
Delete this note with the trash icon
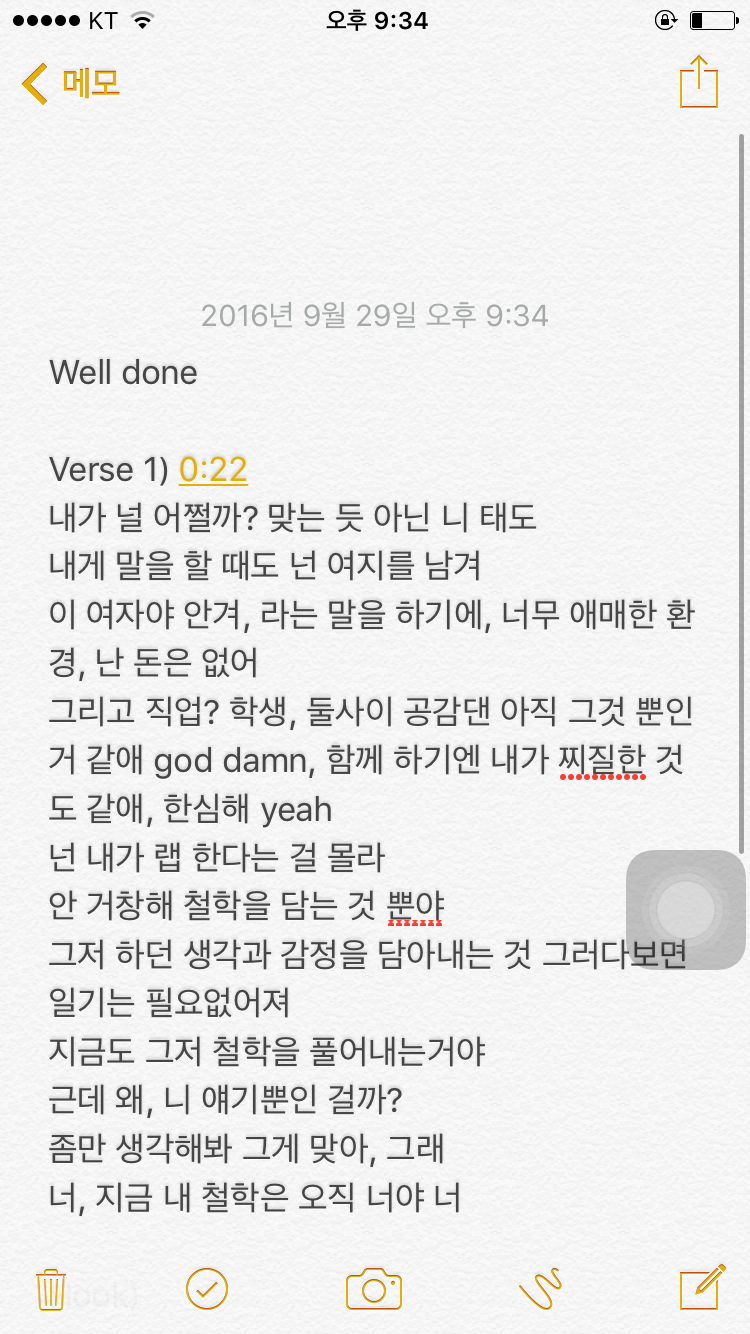pyautogui.click(x=50, y=1289)
